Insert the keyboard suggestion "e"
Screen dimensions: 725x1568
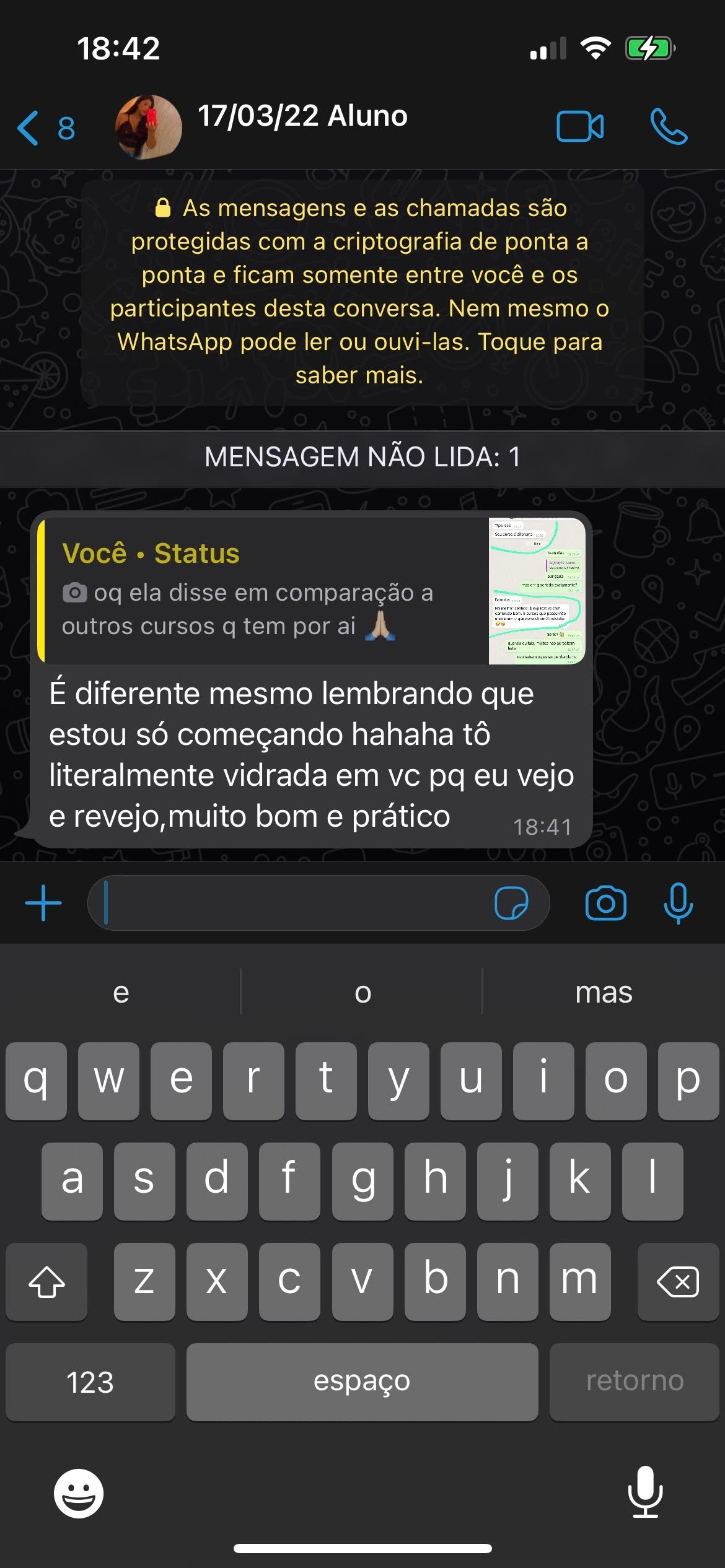121,993
